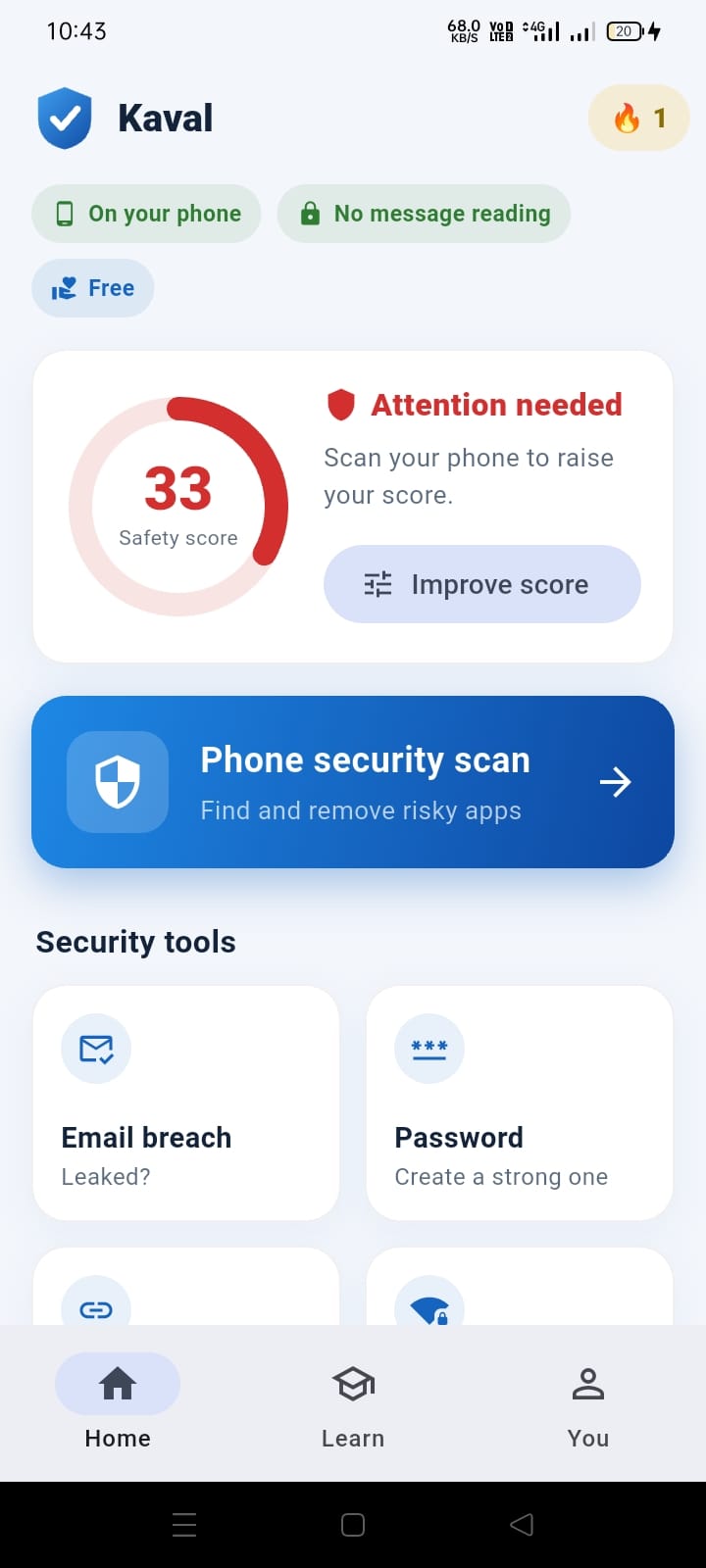Select the Home tab

point(118,1406)
